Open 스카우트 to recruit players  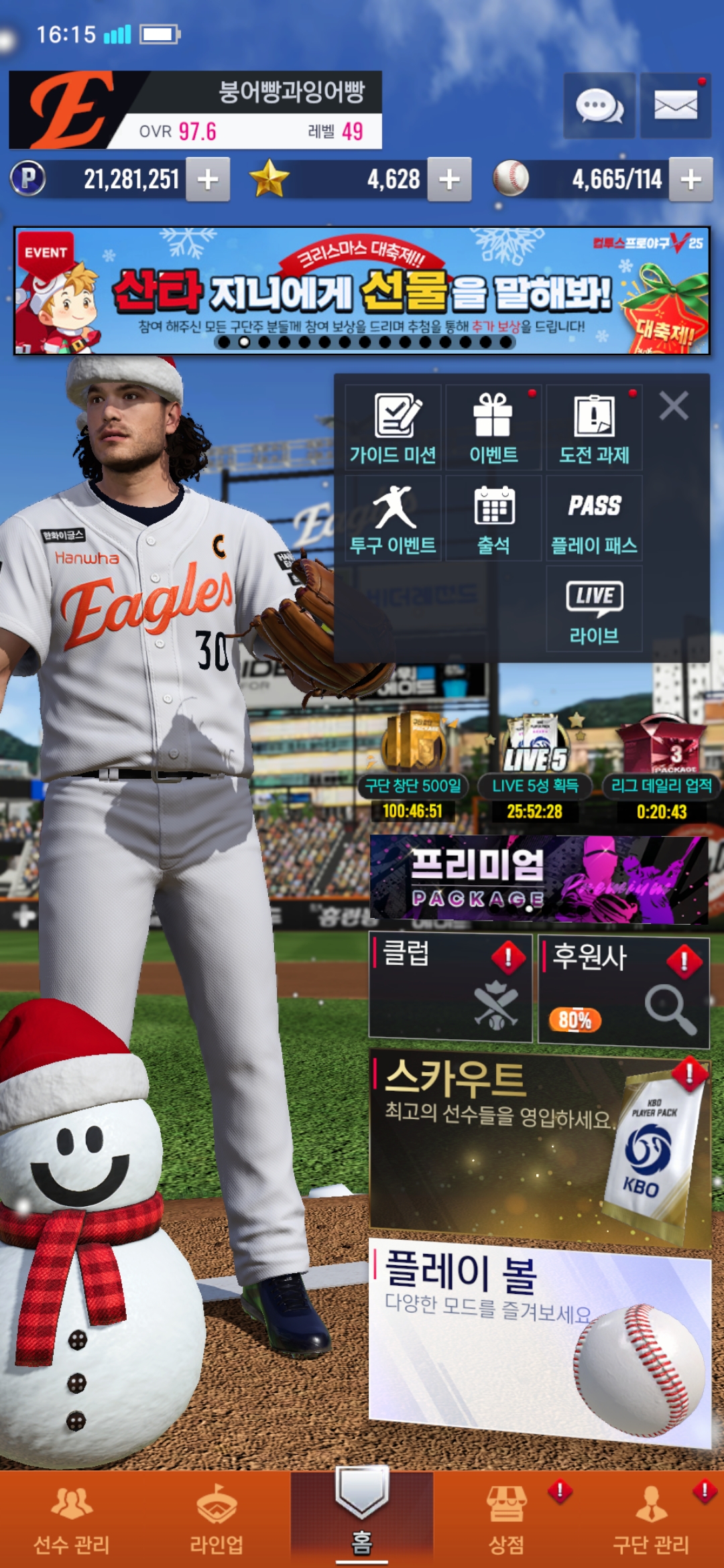[538, 1145]
